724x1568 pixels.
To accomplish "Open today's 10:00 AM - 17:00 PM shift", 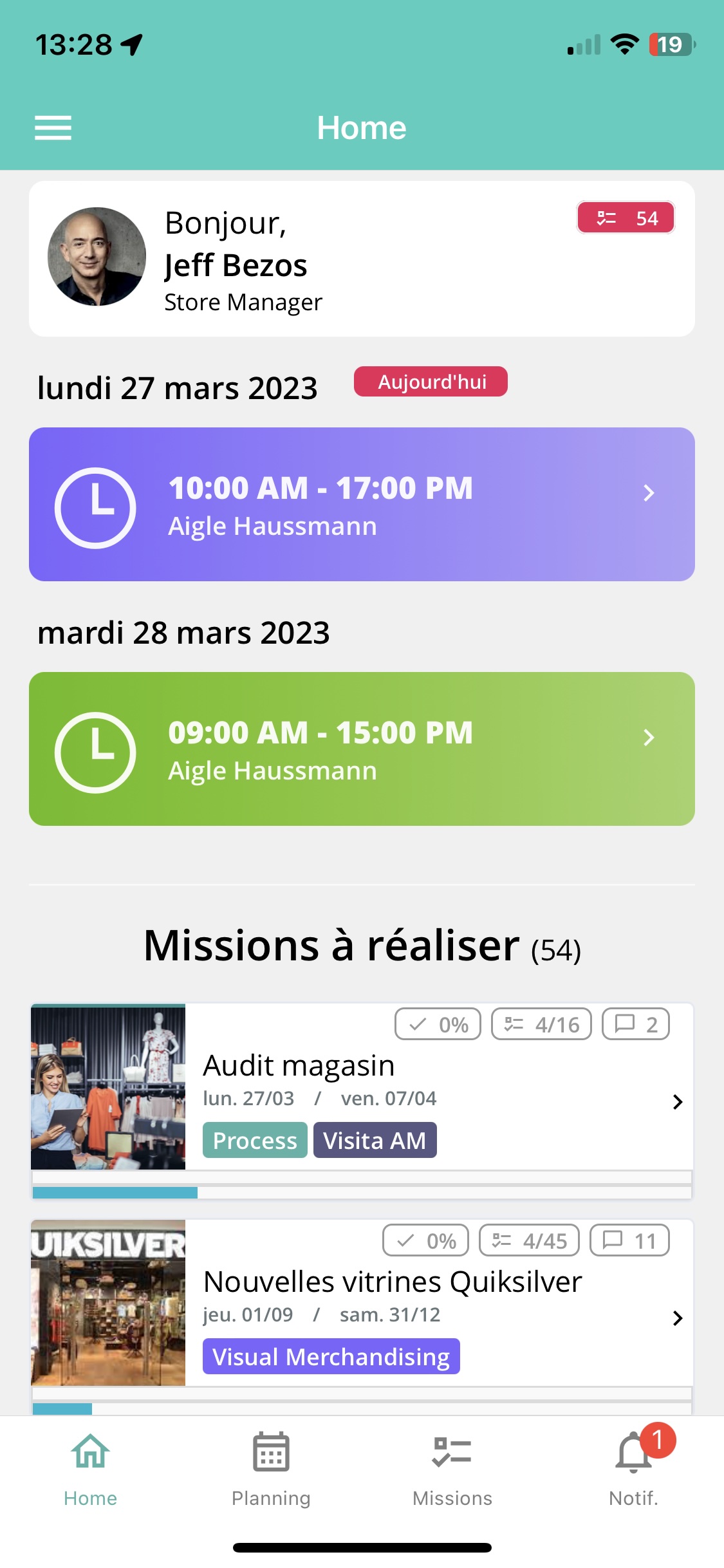I will click(x=362, y=505).
